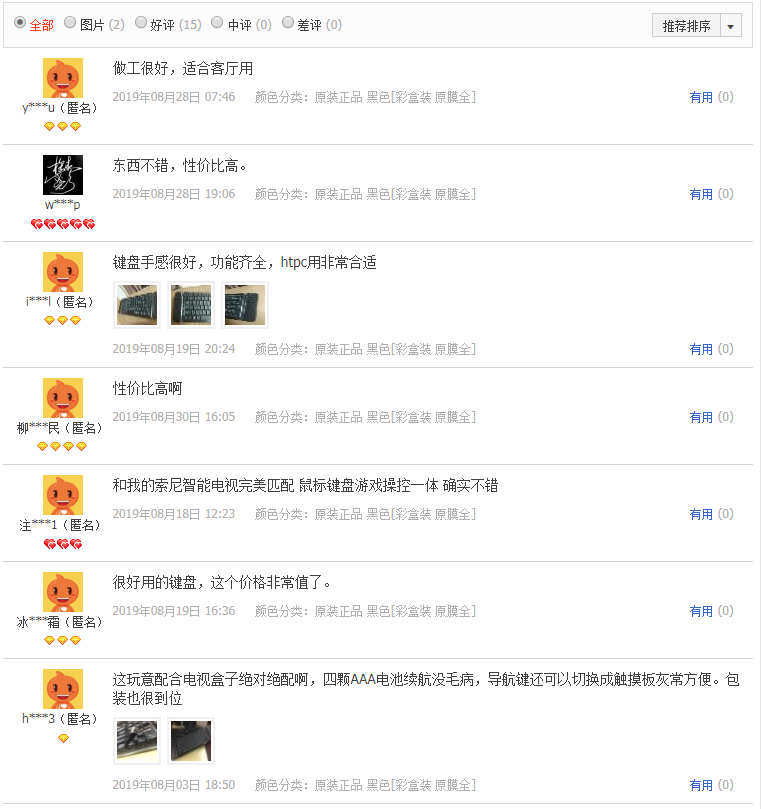Open the 推荐排序 sorting dropdown
Viewport: 761px width, 809px height.
[697, 26]
